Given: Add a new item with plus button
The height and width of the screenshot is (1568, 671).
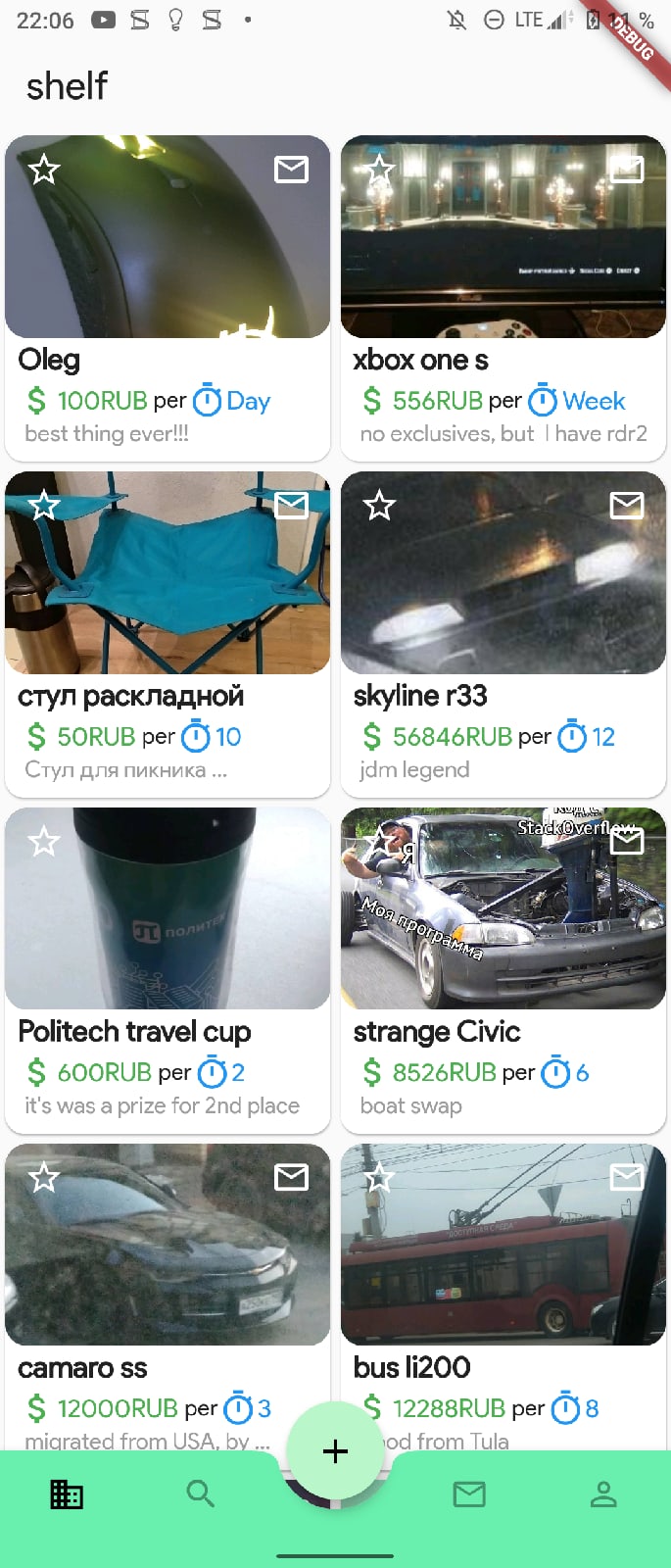Looking at the screenshot, I should point(335,1451).
